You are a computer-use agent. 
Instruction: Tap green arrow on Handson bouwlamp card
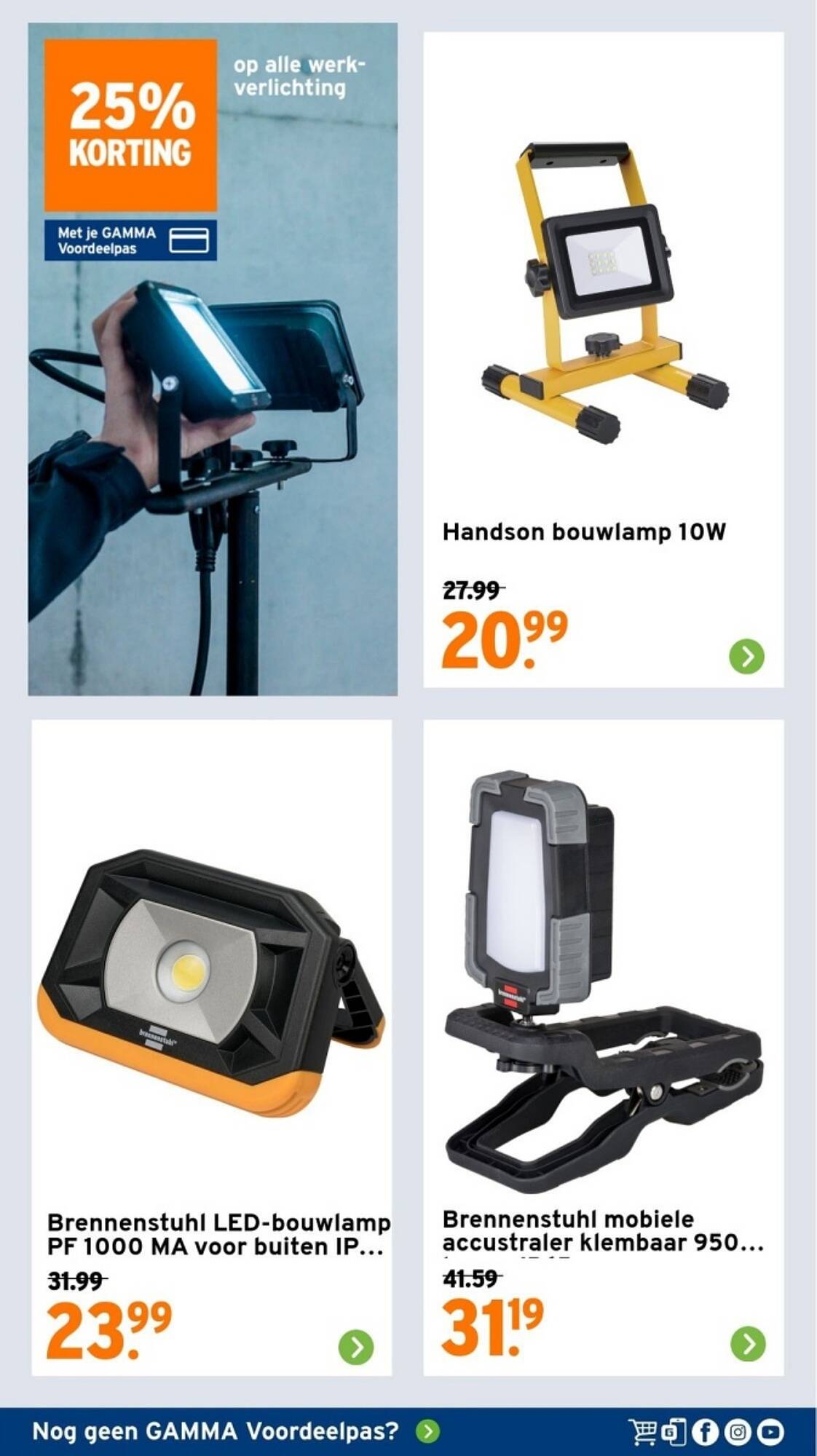pyautogui.click(x=747, y=656)
